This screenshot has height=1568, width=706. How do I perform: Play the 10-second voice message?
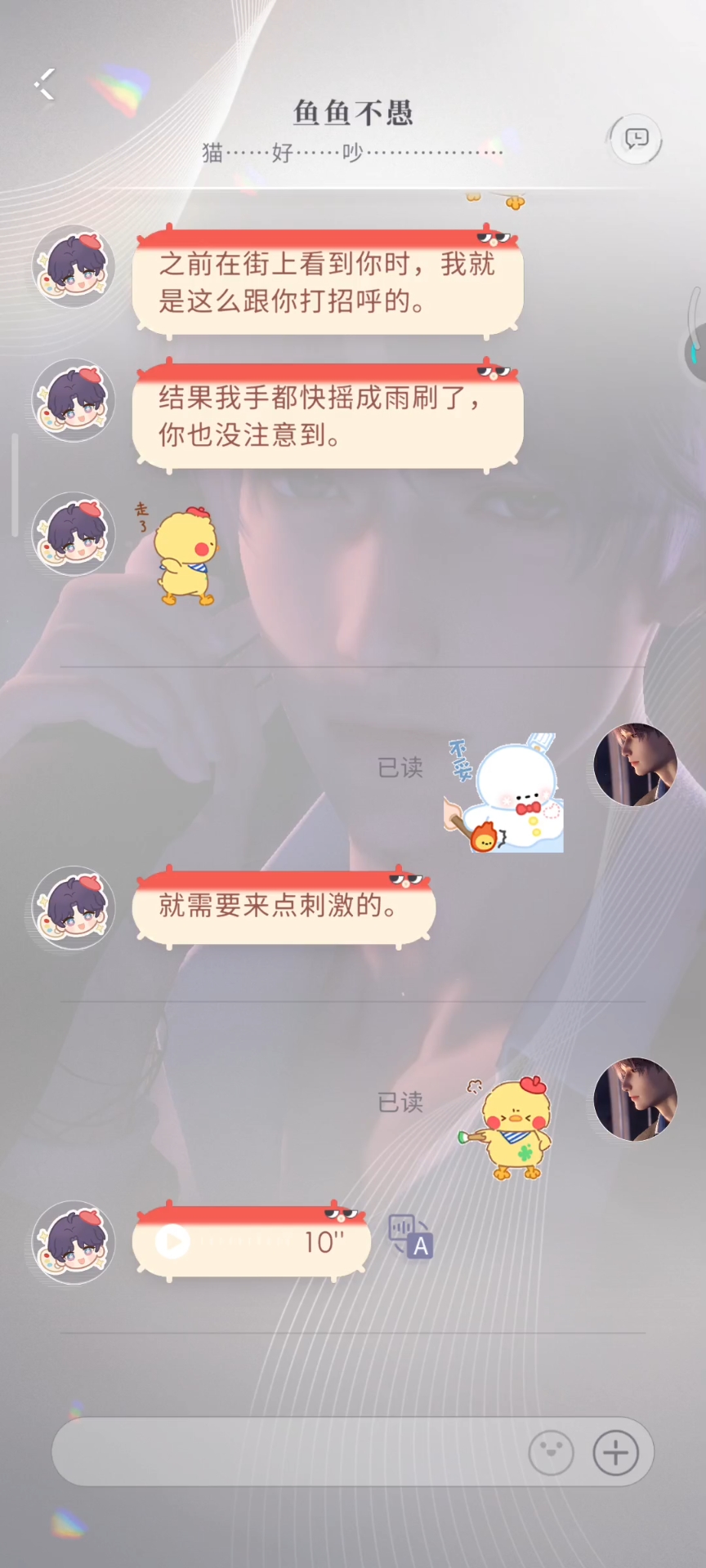pyautogui.click(x=172, y=1242)
